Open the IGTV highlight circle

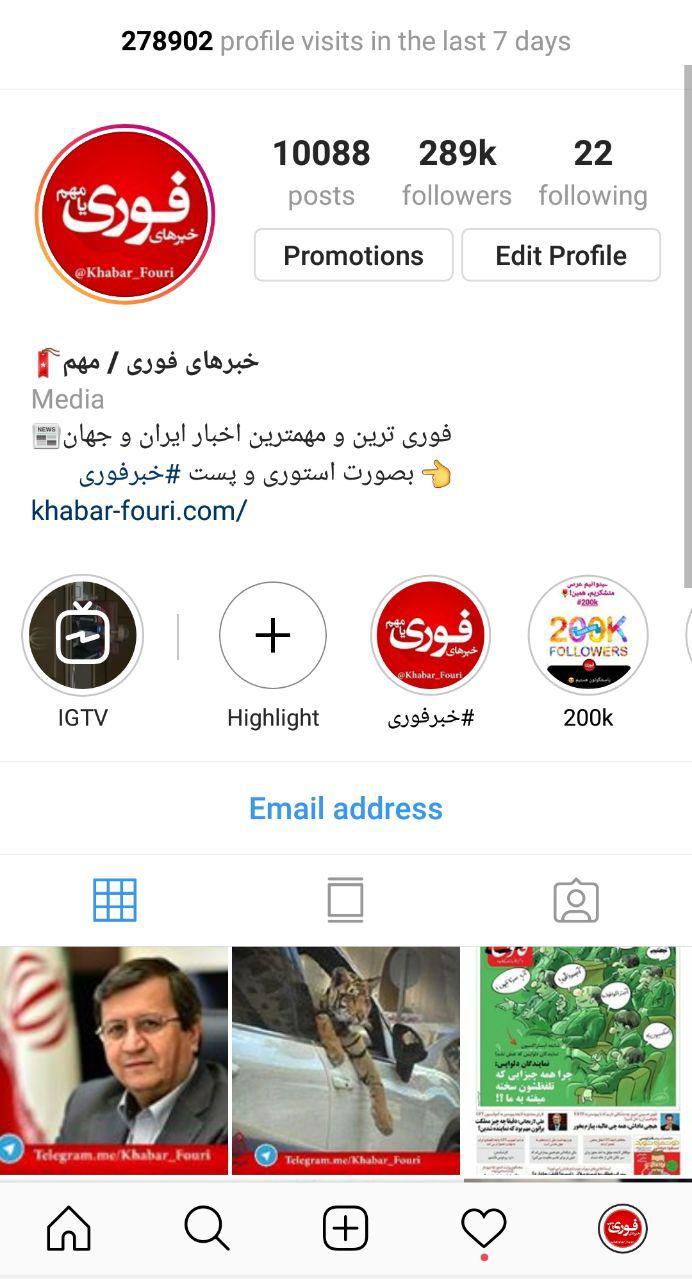pyautogui.click(x=83, y=636)
